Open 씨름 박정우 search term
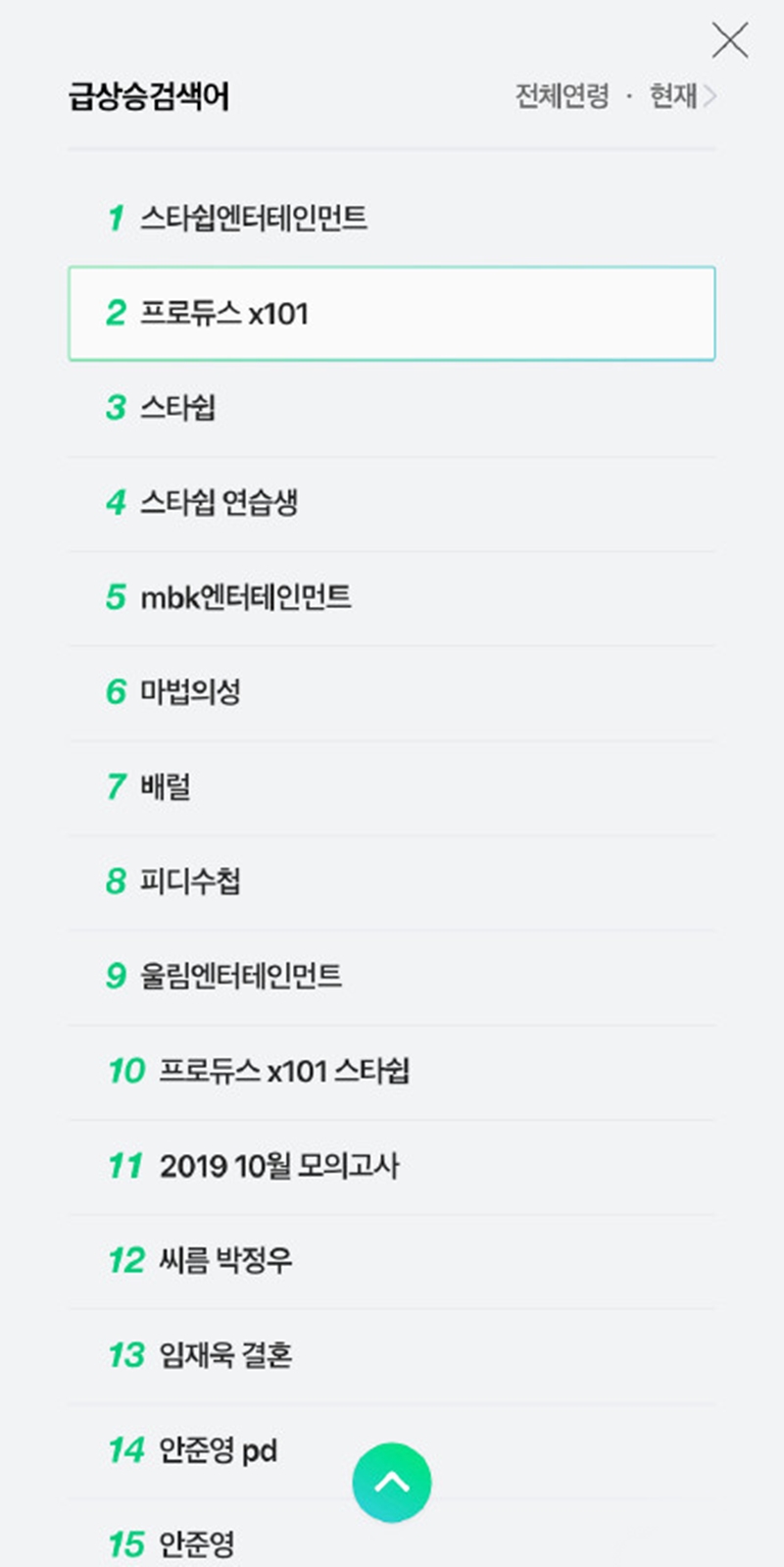Image resolution: width=784 pixels, height=1567 pixels. [225, 1260]
